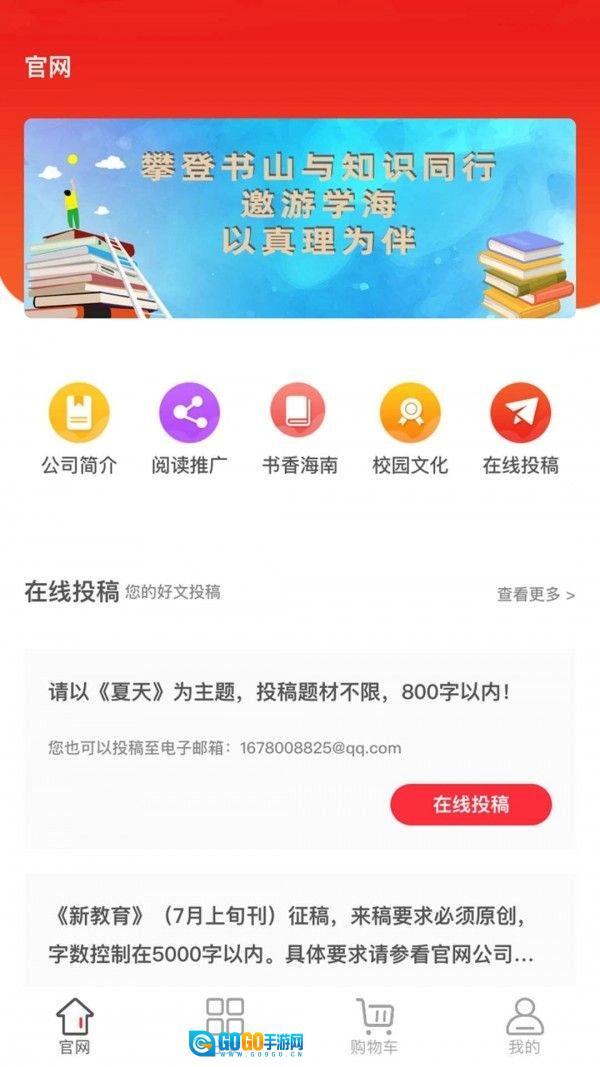600x1067 pixels.
Task: Switch to the 购物车 tab
Action: pyautogui.click(x=374, y=1025)
